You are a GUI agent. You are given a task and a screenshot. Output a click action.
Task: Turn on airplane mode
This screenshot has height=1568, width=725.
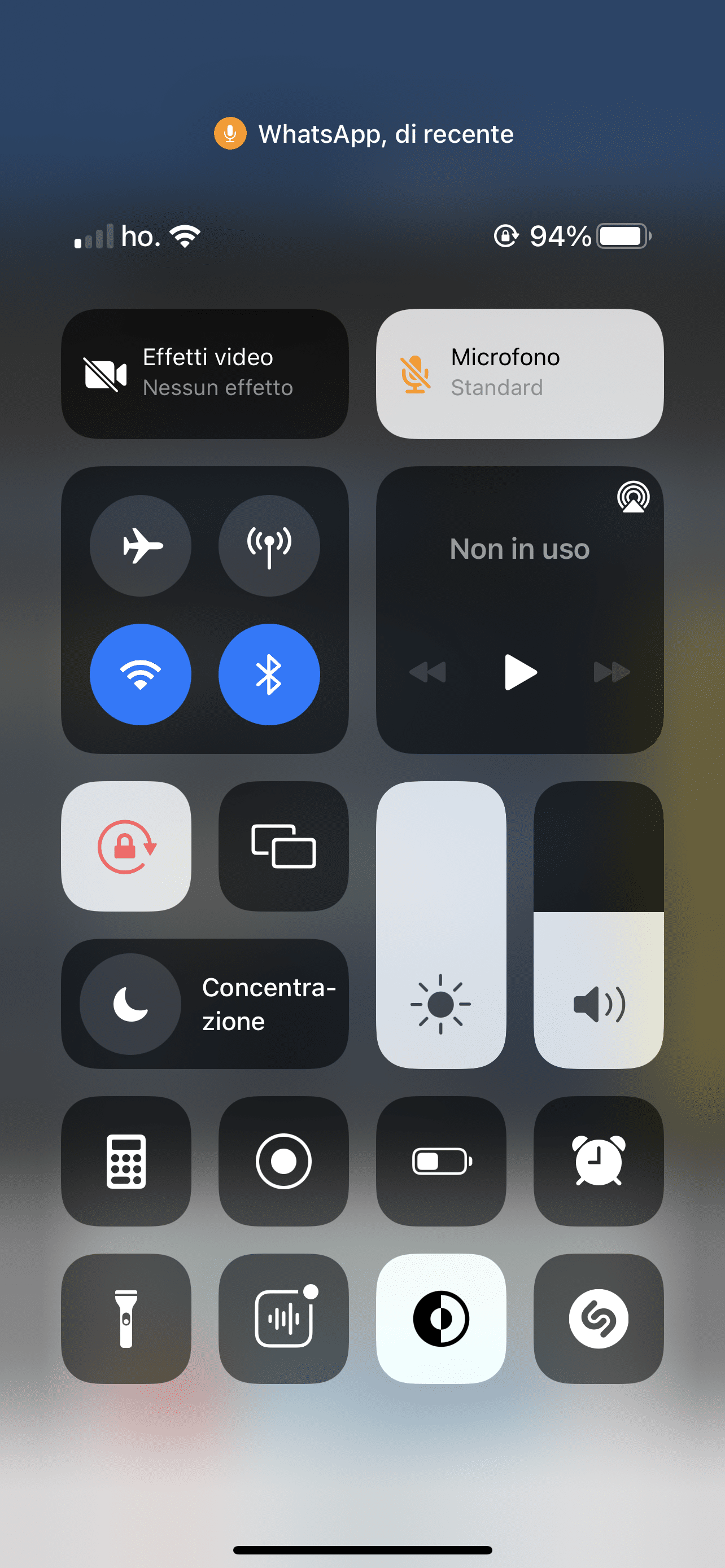coord(141,545)
